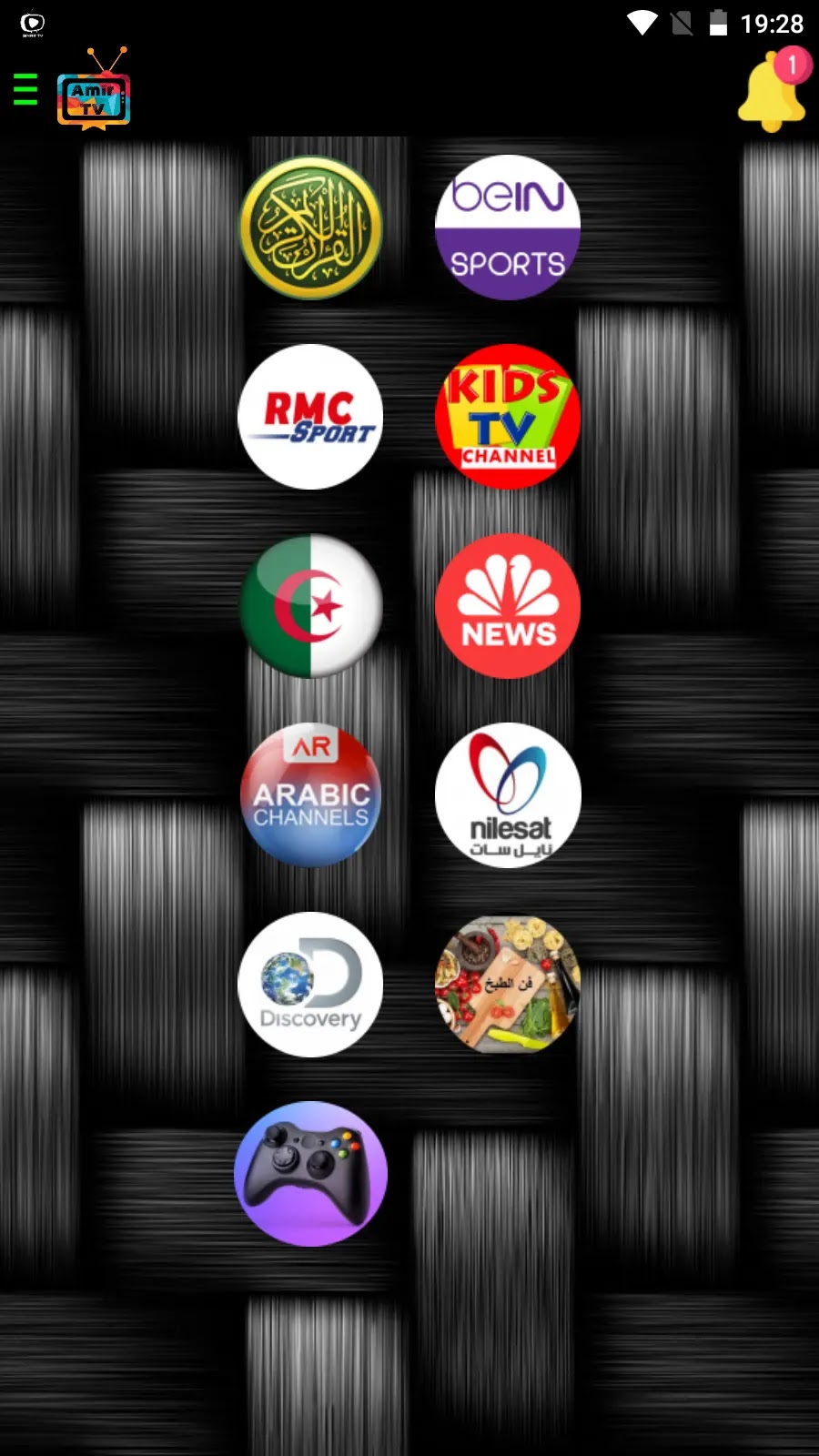Select the RMC Sport category

(x=310, y=417)
